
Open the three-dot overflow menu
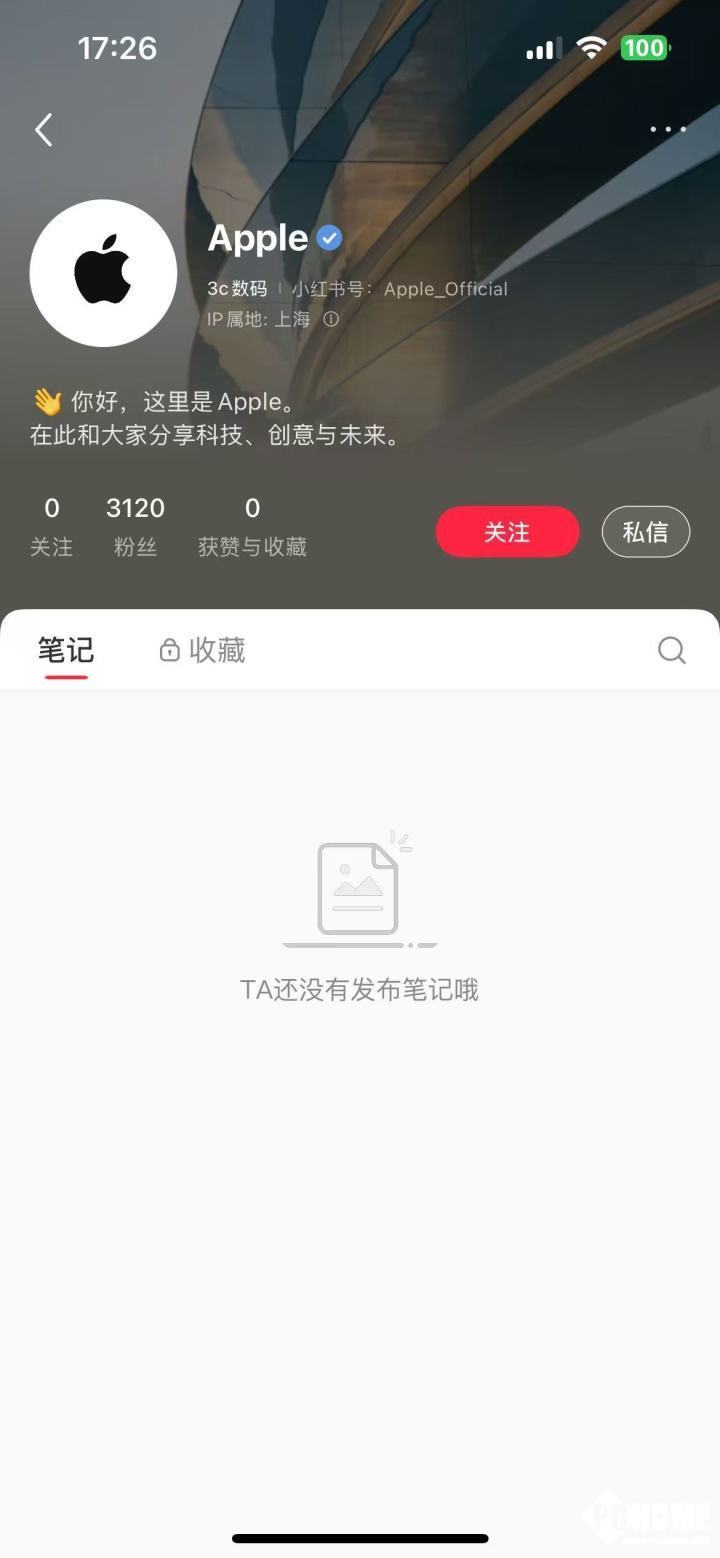point(667,130)
